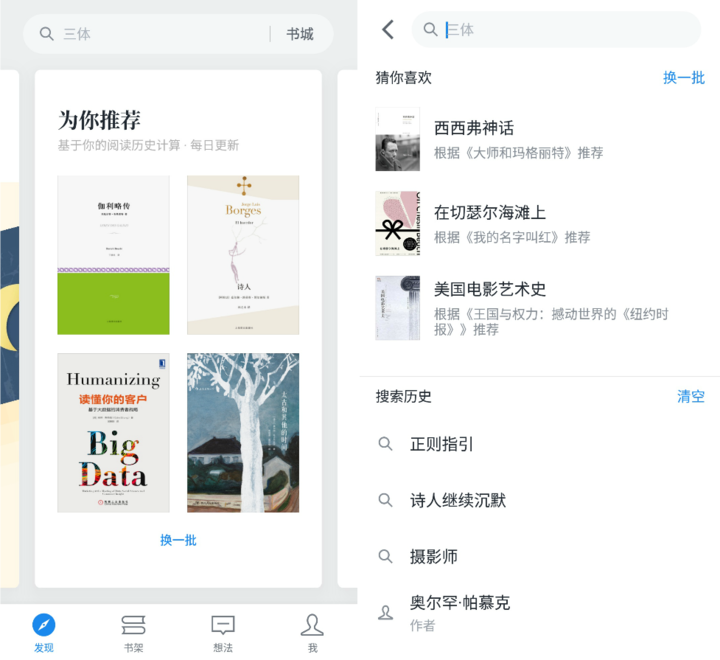Go back using the arrow beside search
The height and width of the screenshot is (660, 720).
388,30
